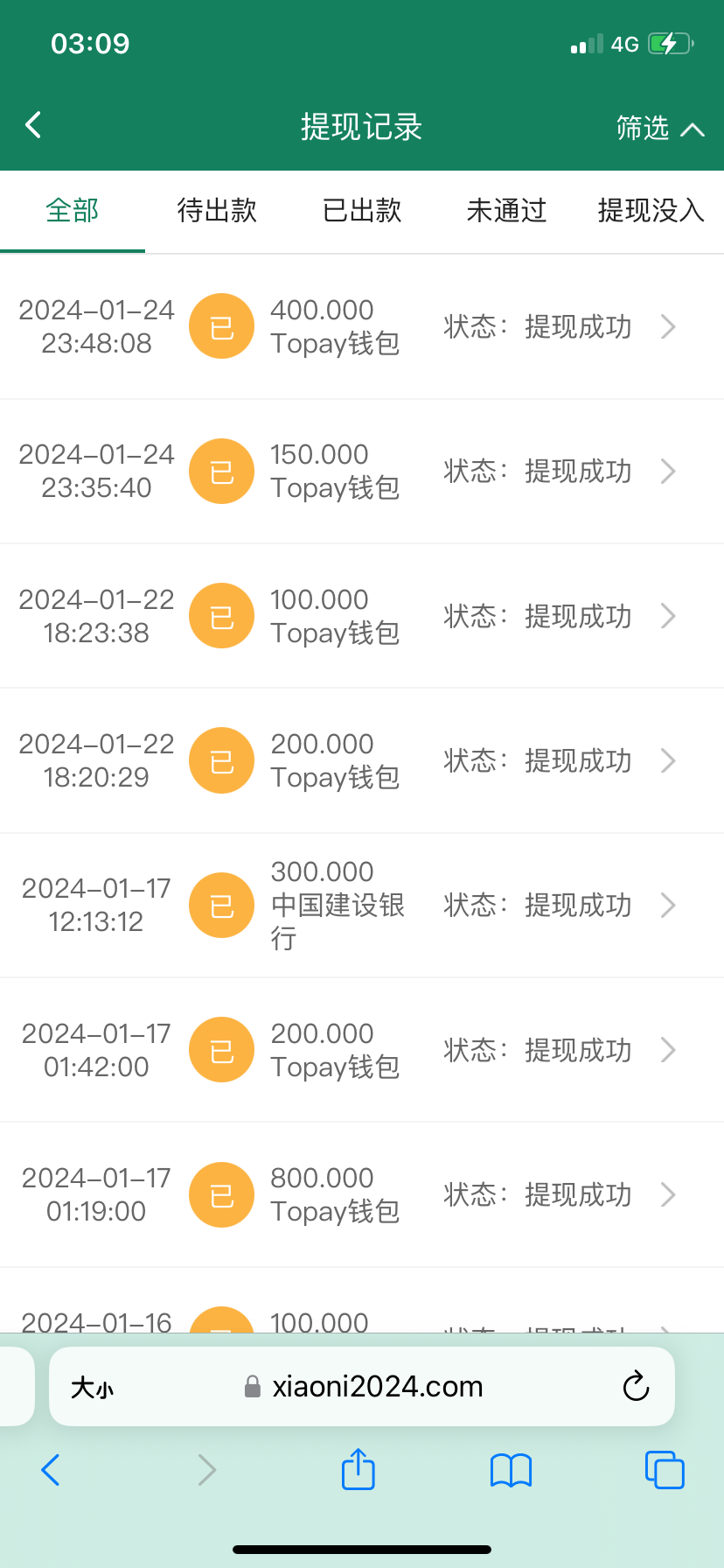The height and width of the screenshot is (1568, 724).
Task: Show the 已出款 records tab
Action: [362, 211]
